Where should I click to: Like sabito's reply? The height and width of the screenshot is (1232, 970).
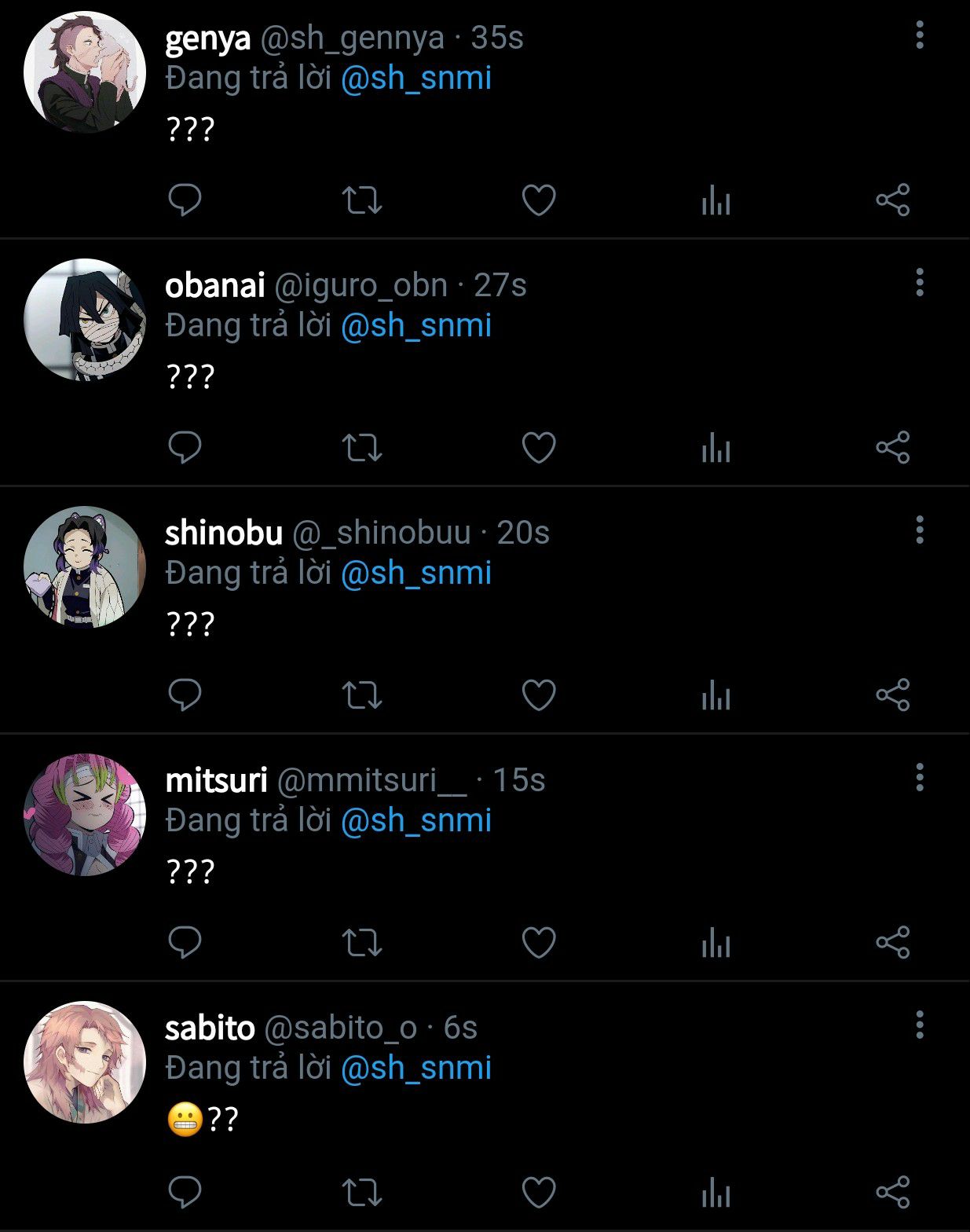[539, 1193]
